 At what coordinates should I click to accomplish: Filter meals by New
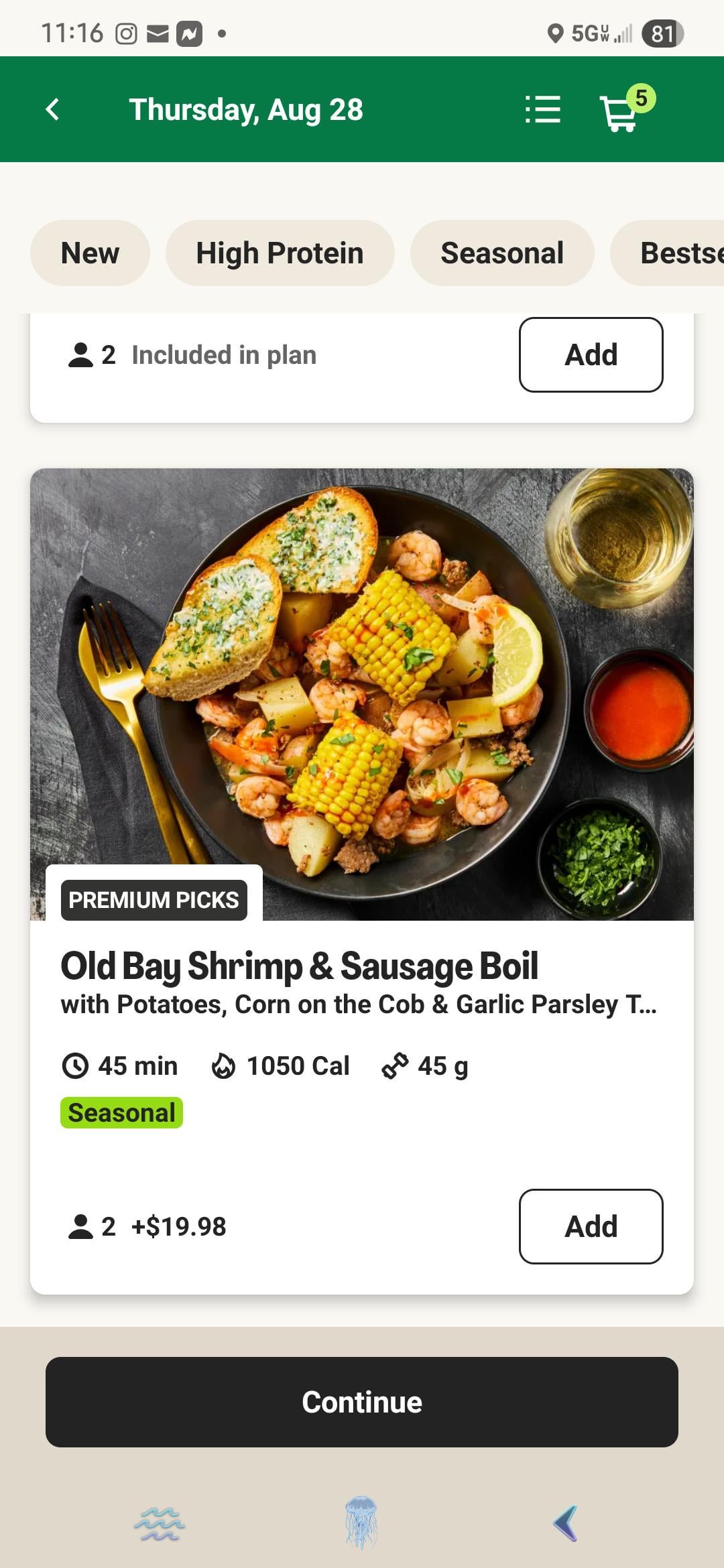click(90, 253)
